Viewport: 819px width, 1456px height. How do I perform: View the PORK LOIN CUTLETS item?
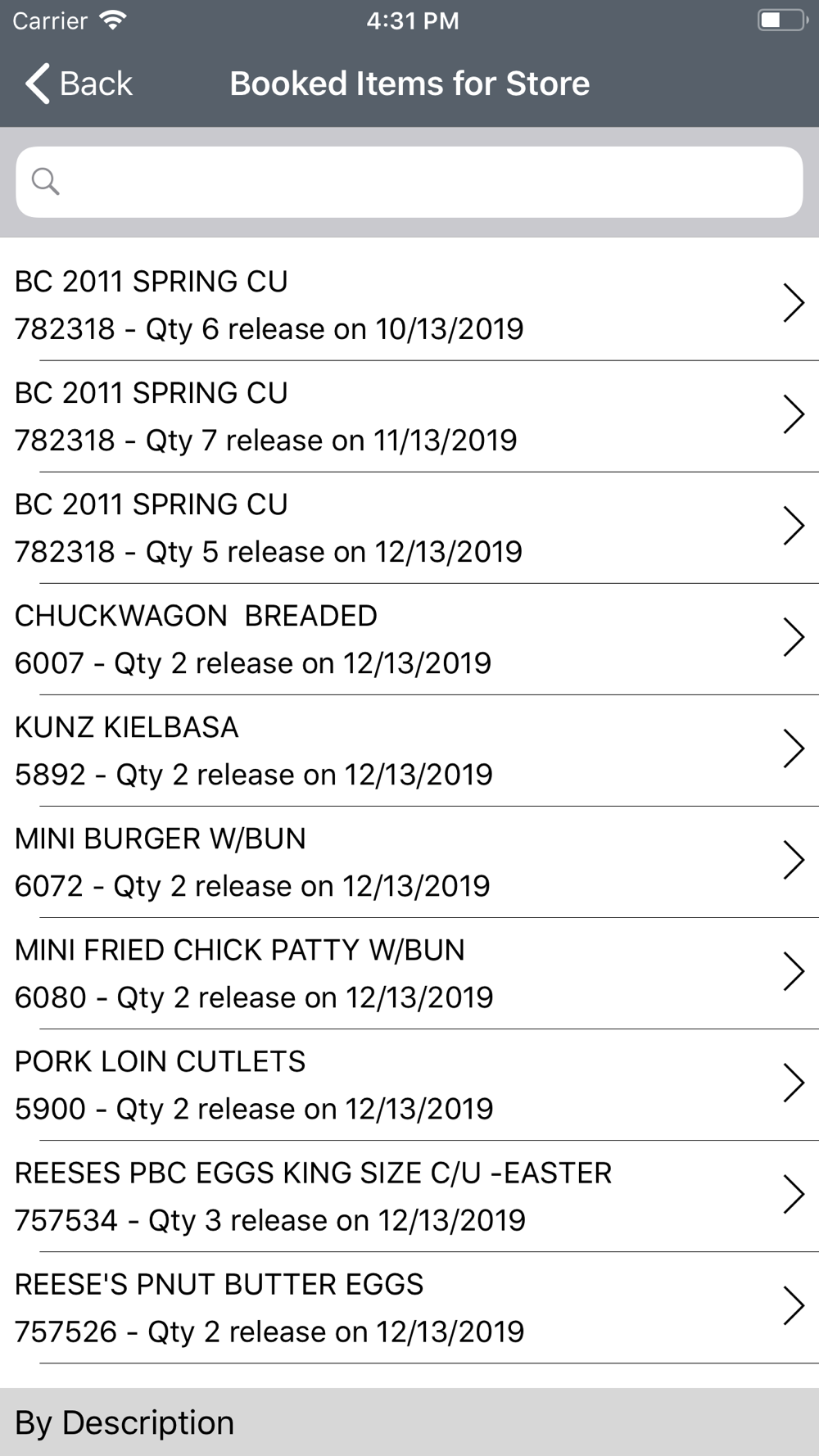click(x=409, y=1084)
